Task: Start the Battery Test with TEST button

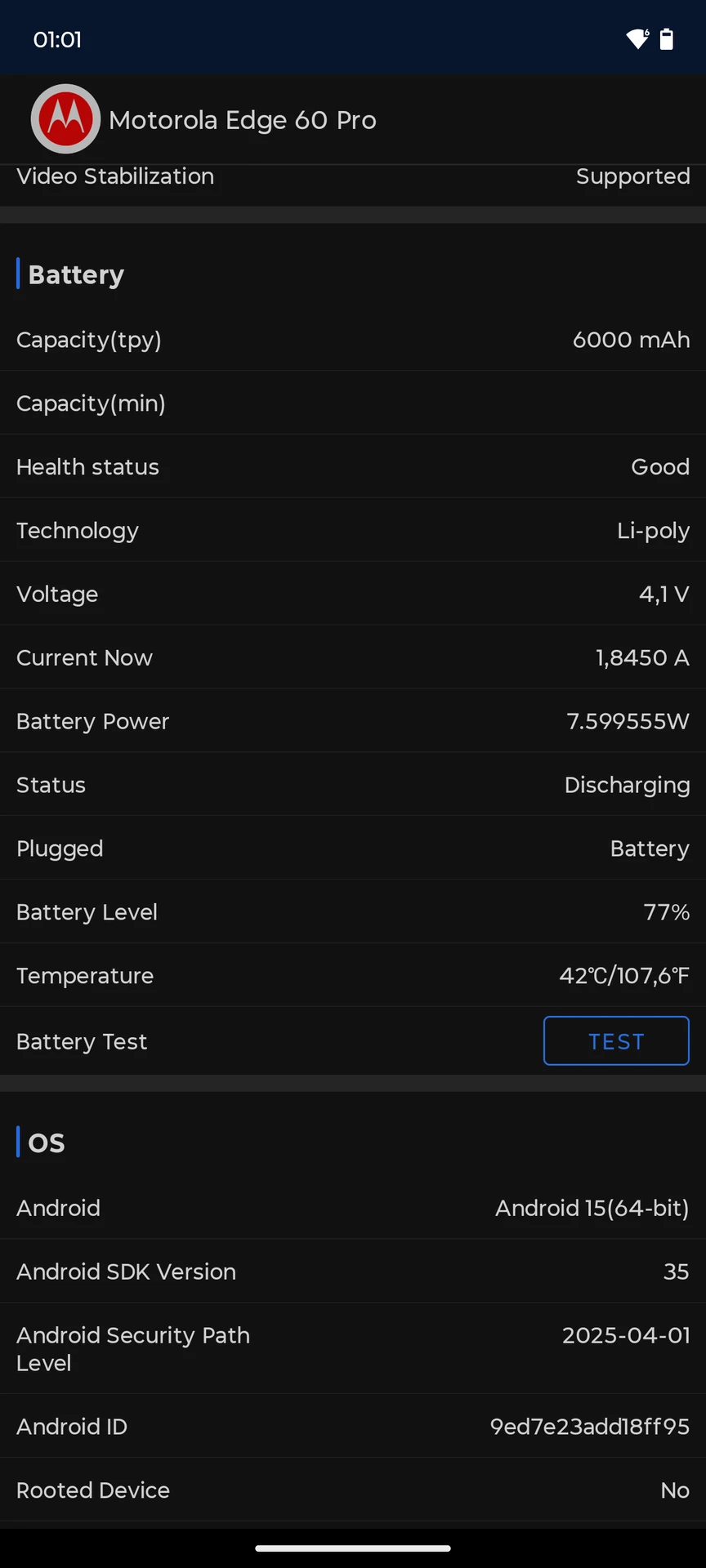Action: tap(616, 1040)
